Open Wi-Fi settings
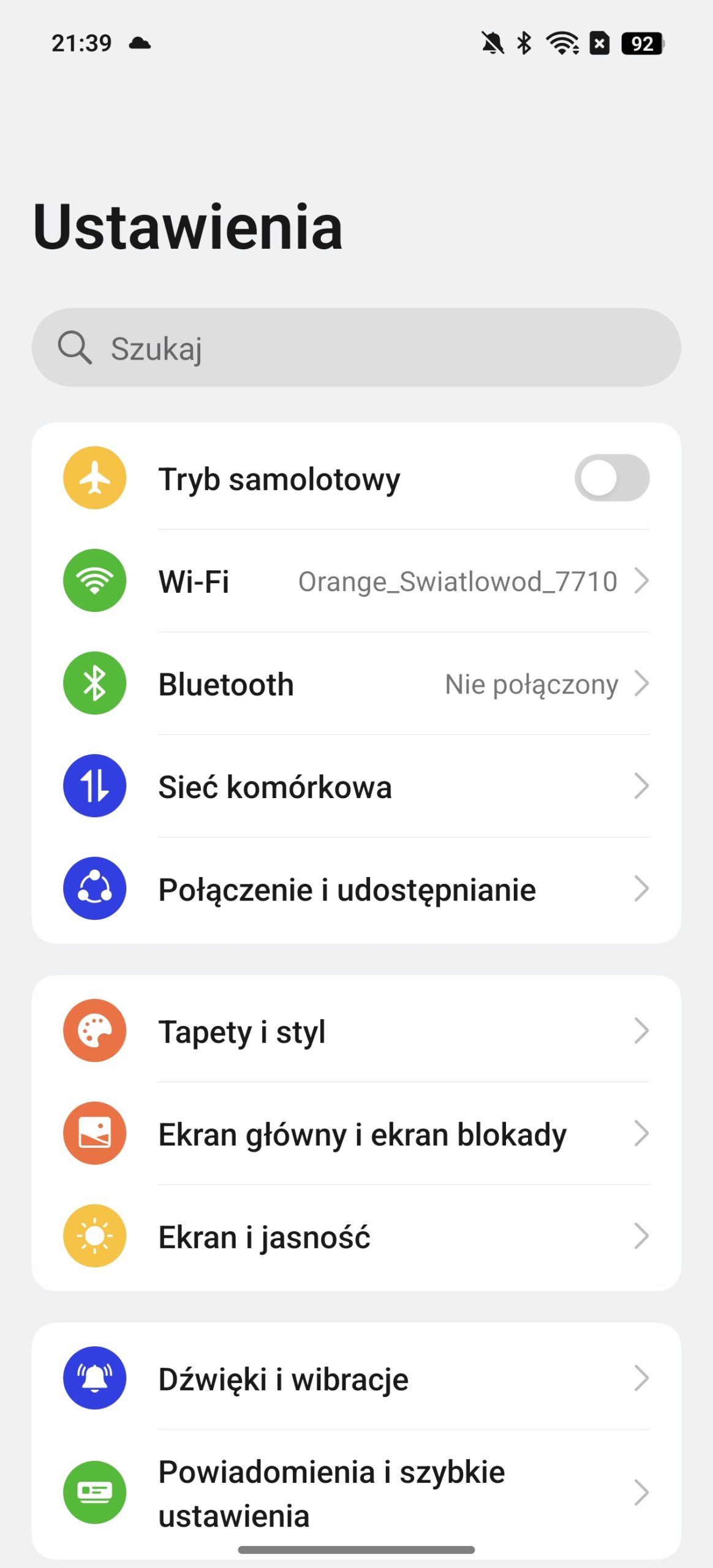Image resolution: width=713 pixels, height=1568 pixels. (x=356, y=581)
